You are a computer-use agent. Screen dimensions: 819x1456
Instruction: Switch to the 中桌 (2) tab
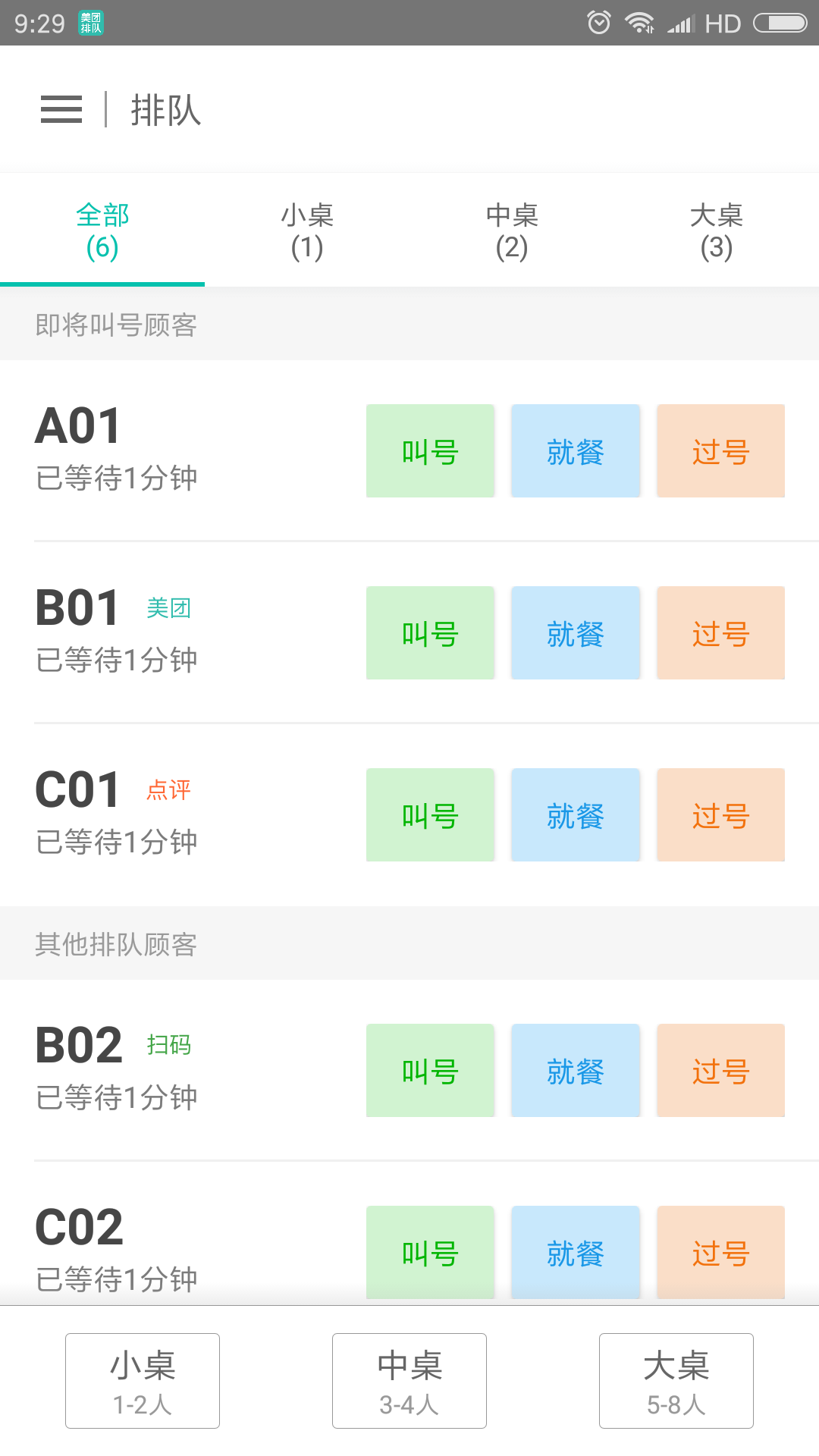point(512,231)
